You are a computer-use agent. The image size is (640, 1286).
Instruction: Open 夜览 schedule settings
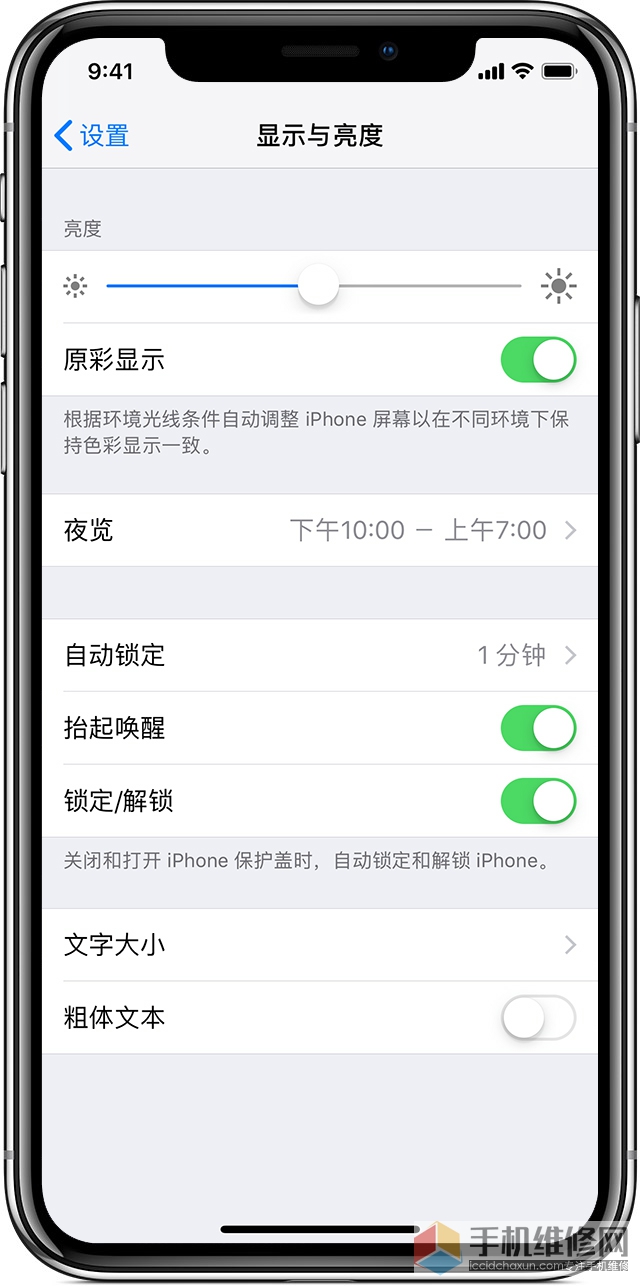pyautogui.click(x=320, y=530)
